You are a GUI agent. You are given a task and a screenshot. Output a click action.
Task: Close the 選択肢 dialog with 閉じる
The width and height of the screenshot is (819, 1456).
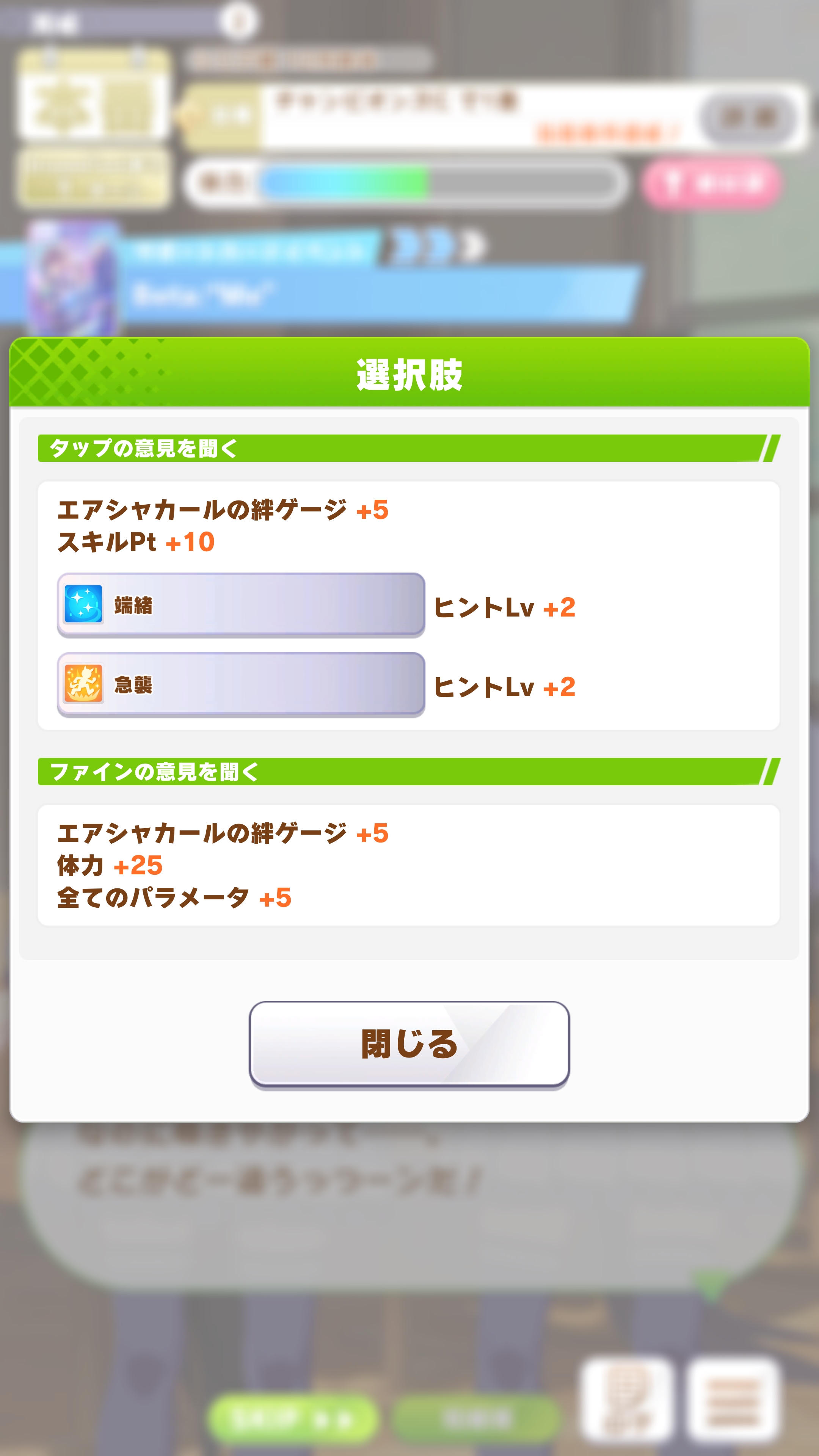click(x=409, y=1044)
